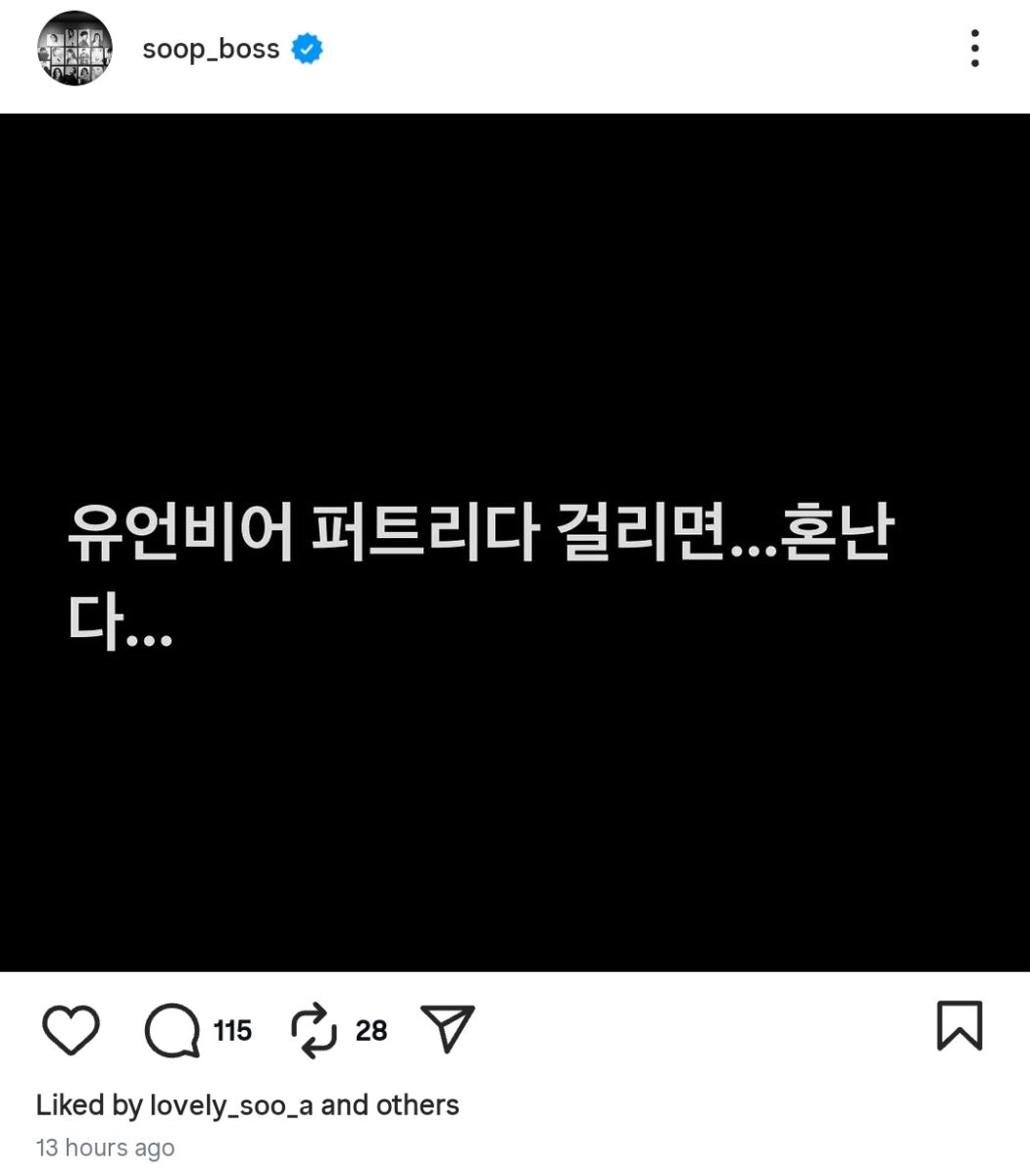The height and width of the screenshot is (1176, 1030).
Task: Like the soop_boss post
Action: click(72, 1030)
